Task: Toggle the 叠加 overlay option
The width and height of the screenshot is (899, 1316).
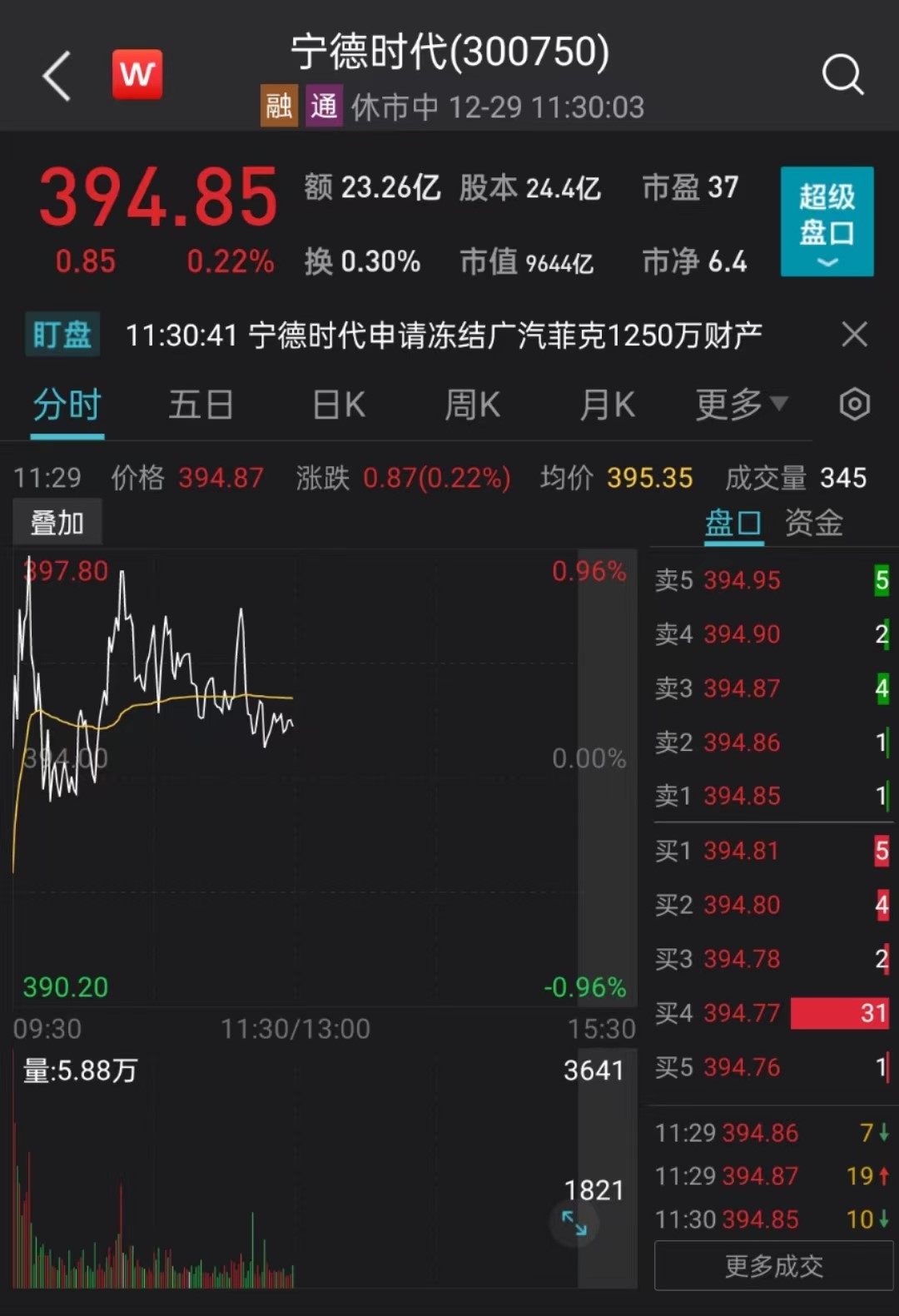Action: tap(57, 521)
